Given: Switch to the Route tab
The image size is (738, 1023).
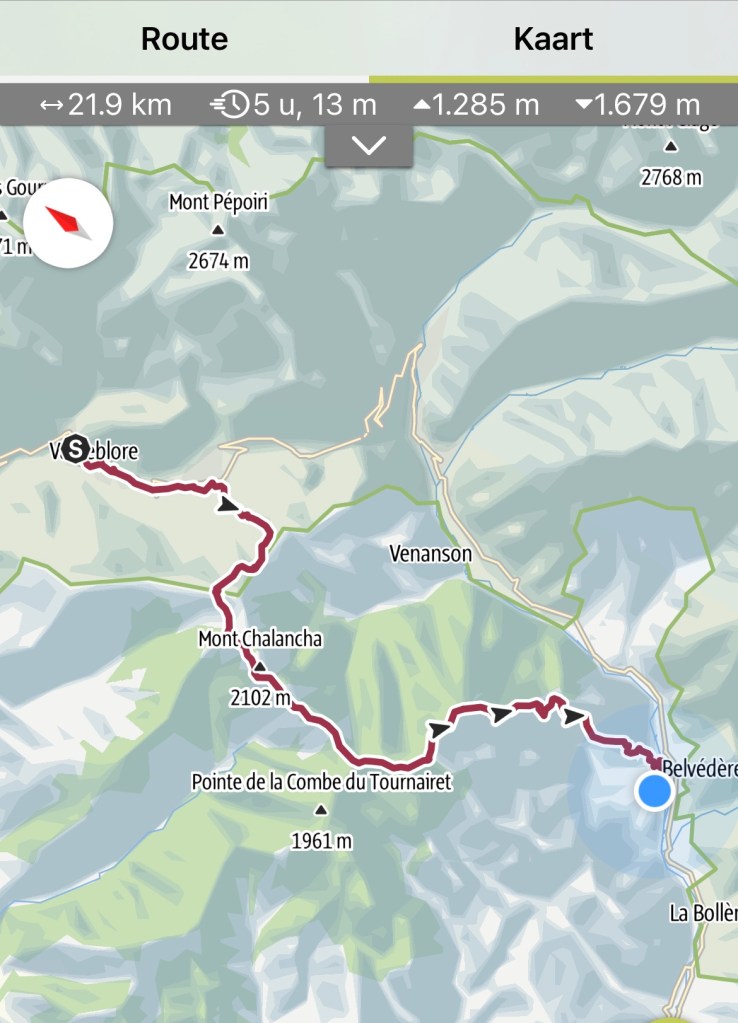Looking at the screenshot, I should 184,39.
